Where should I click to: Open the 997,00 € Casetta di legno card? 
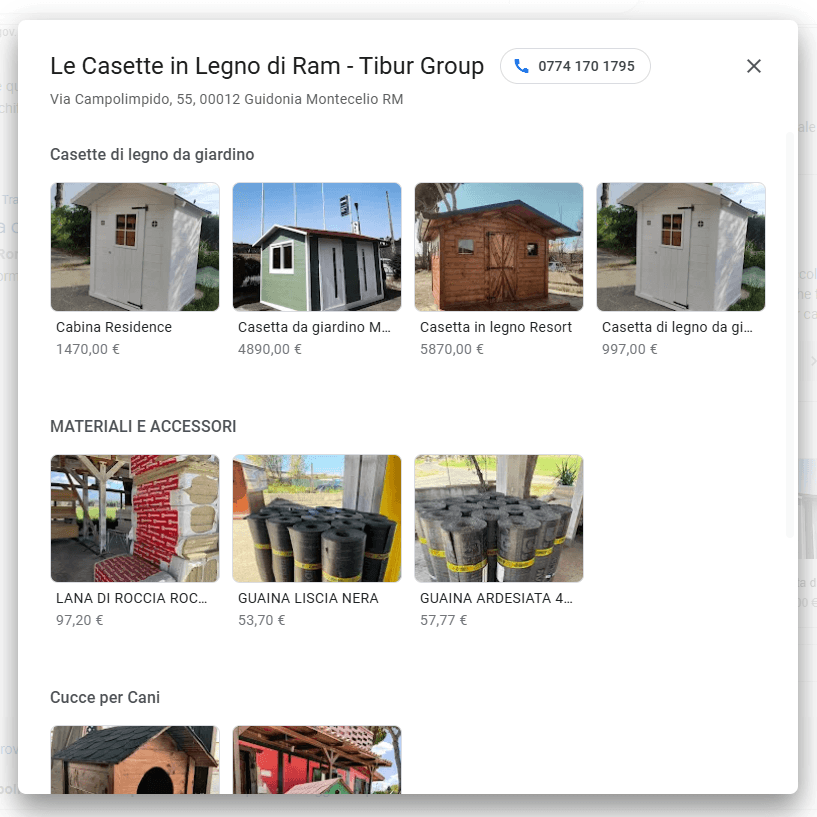[681, 270]
